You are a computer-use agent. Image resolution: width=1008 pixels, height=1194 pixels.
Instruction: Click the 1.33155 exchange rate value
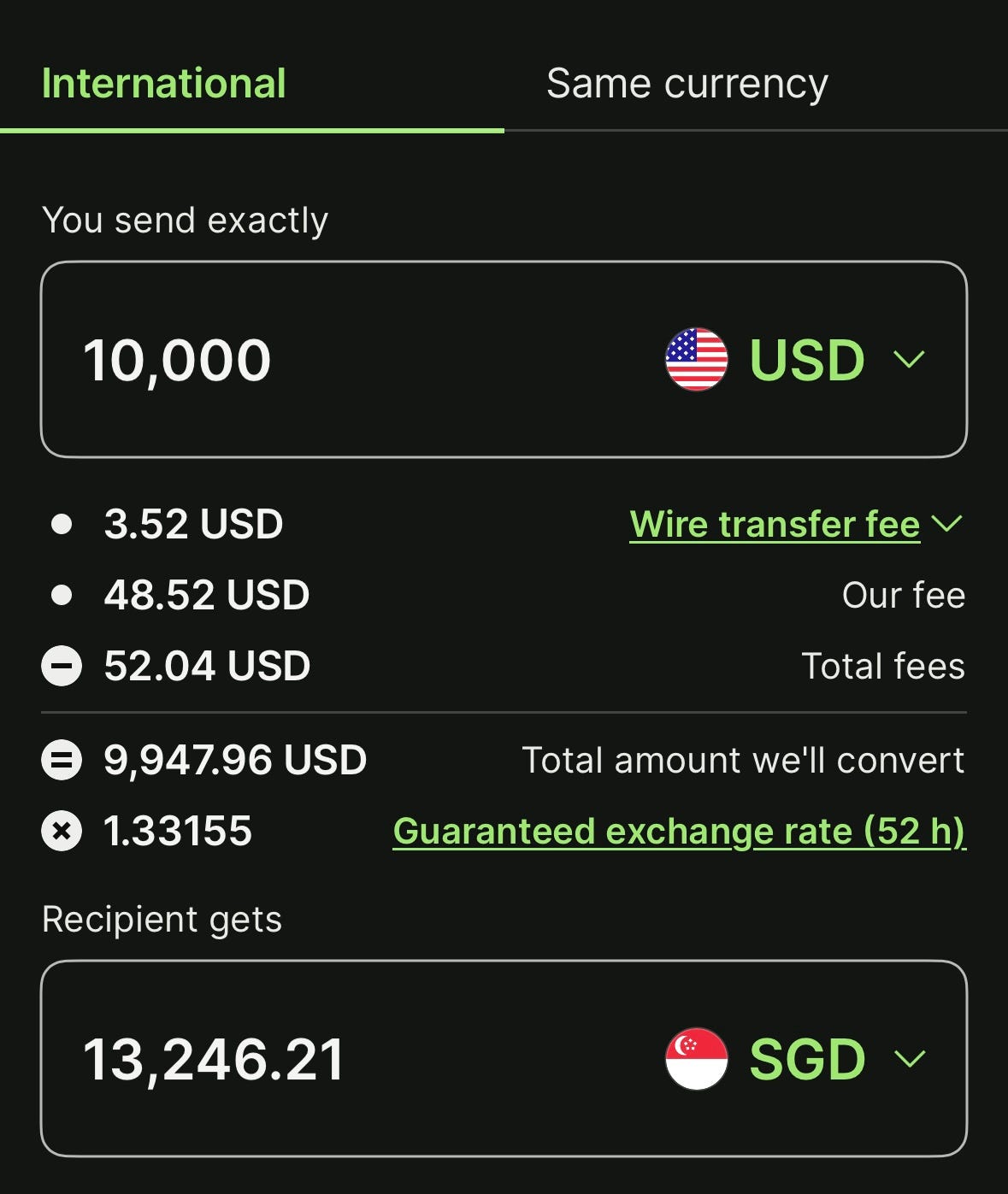(178, 830)
